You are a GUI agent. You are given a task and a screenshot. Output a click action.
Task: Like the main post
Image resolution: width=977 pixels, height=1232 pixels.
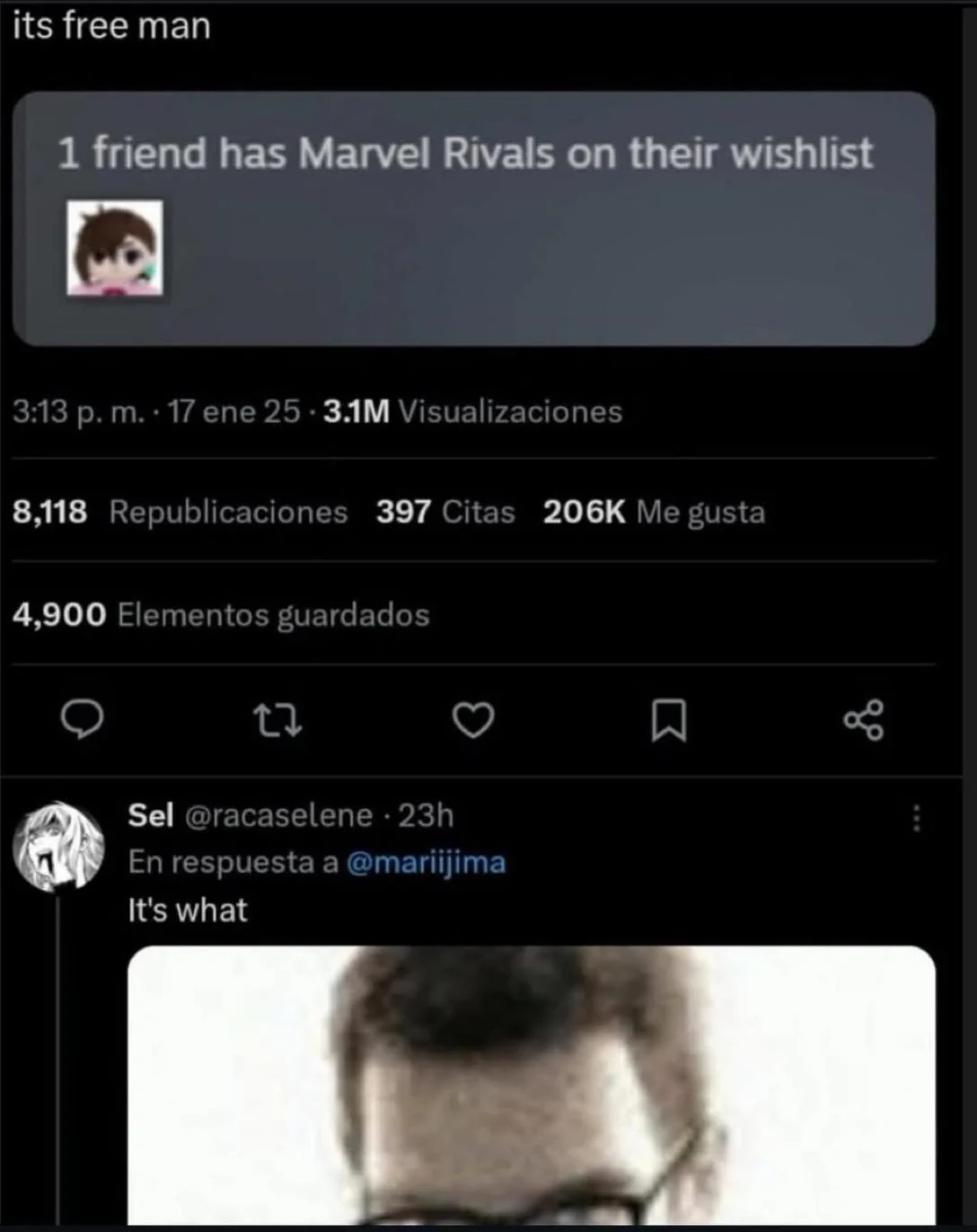click(x=472, y=720)
